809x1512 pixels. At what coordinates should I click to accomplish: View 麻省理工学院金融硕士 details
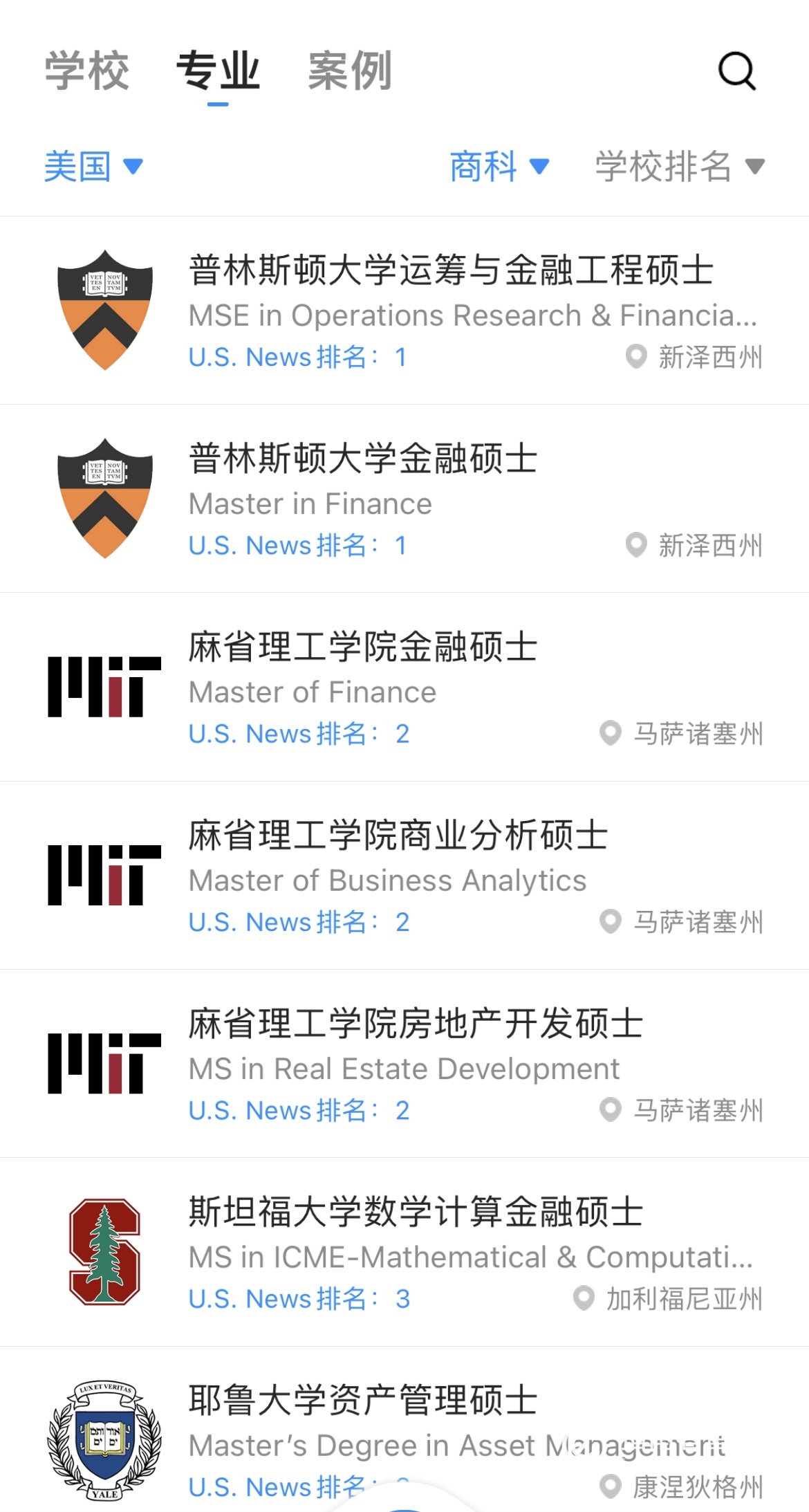click(x=404, y=687)
